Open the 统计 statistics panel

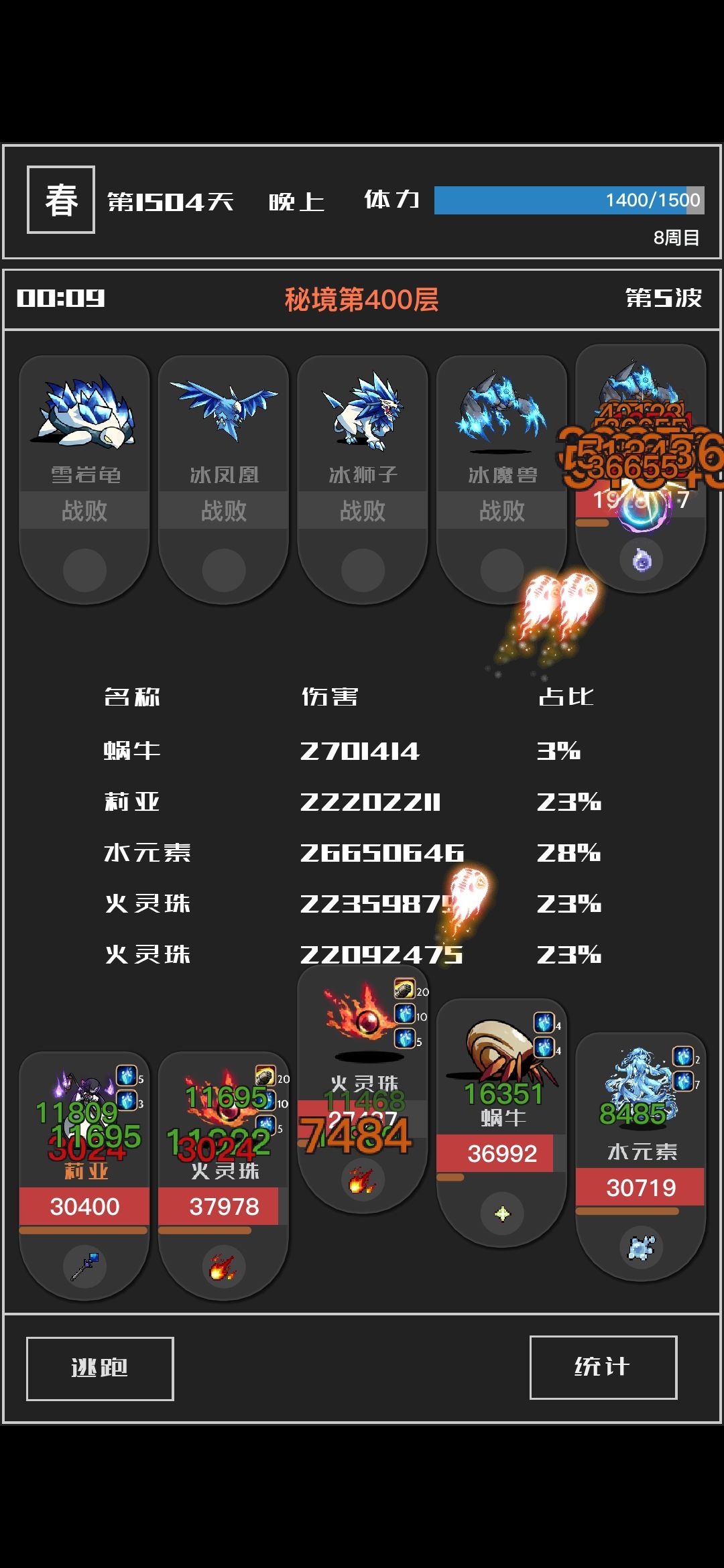[603, 1369]
